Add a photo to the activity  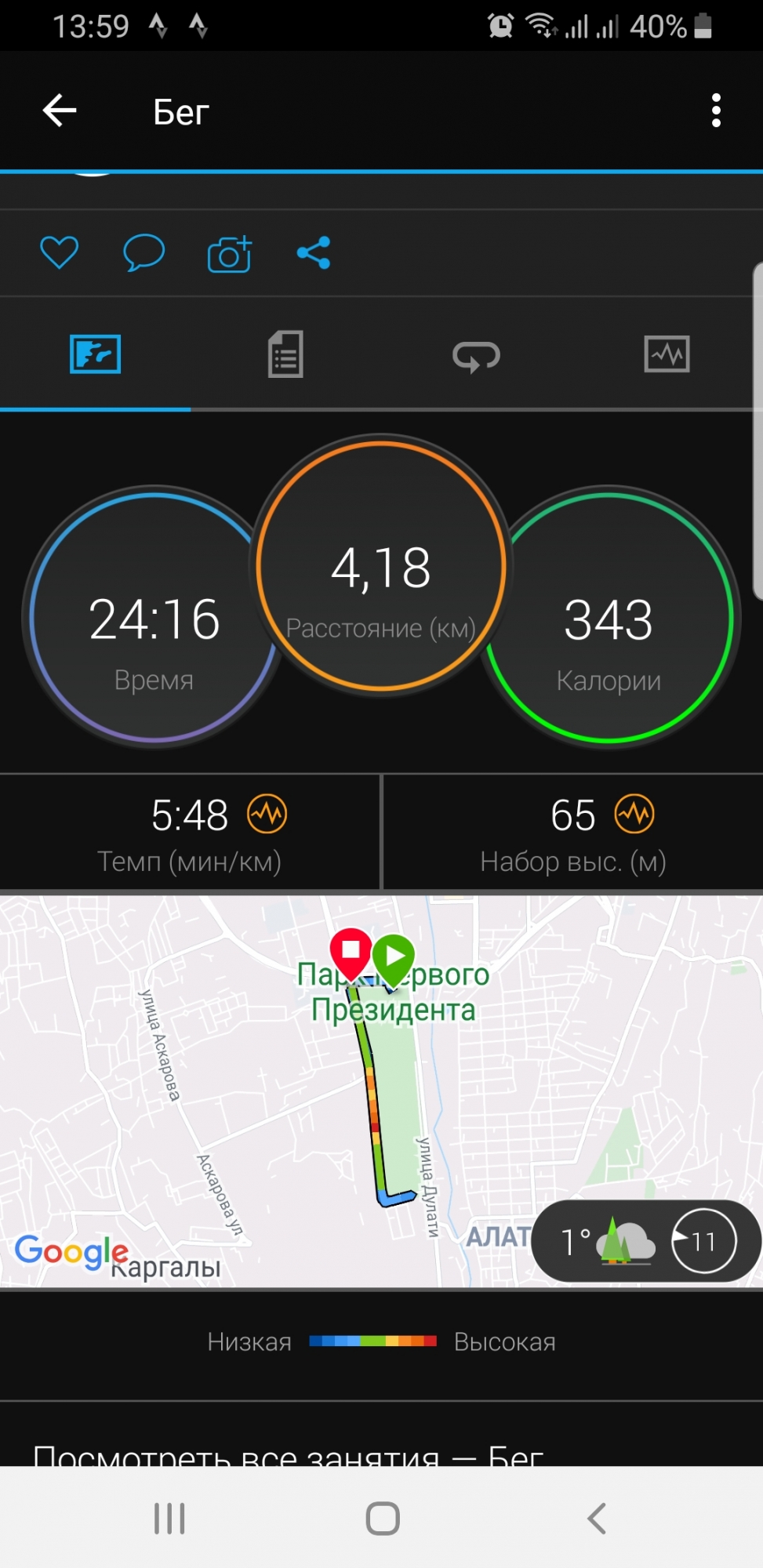click(x=229, y=254)
